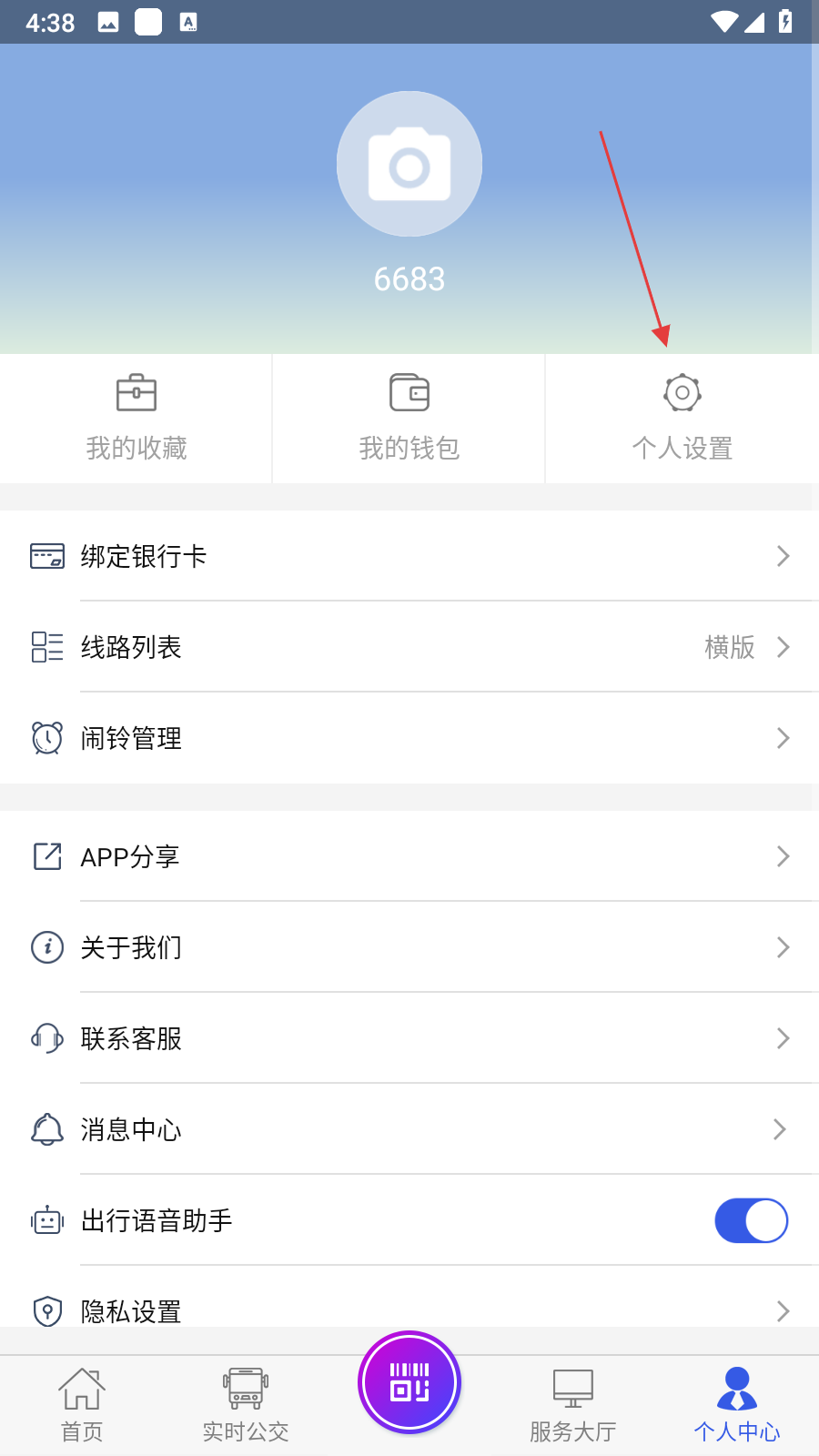Screen dimensions: 819x1456
Task: Switch to the 实时公交 tab
Action: 246,1406
